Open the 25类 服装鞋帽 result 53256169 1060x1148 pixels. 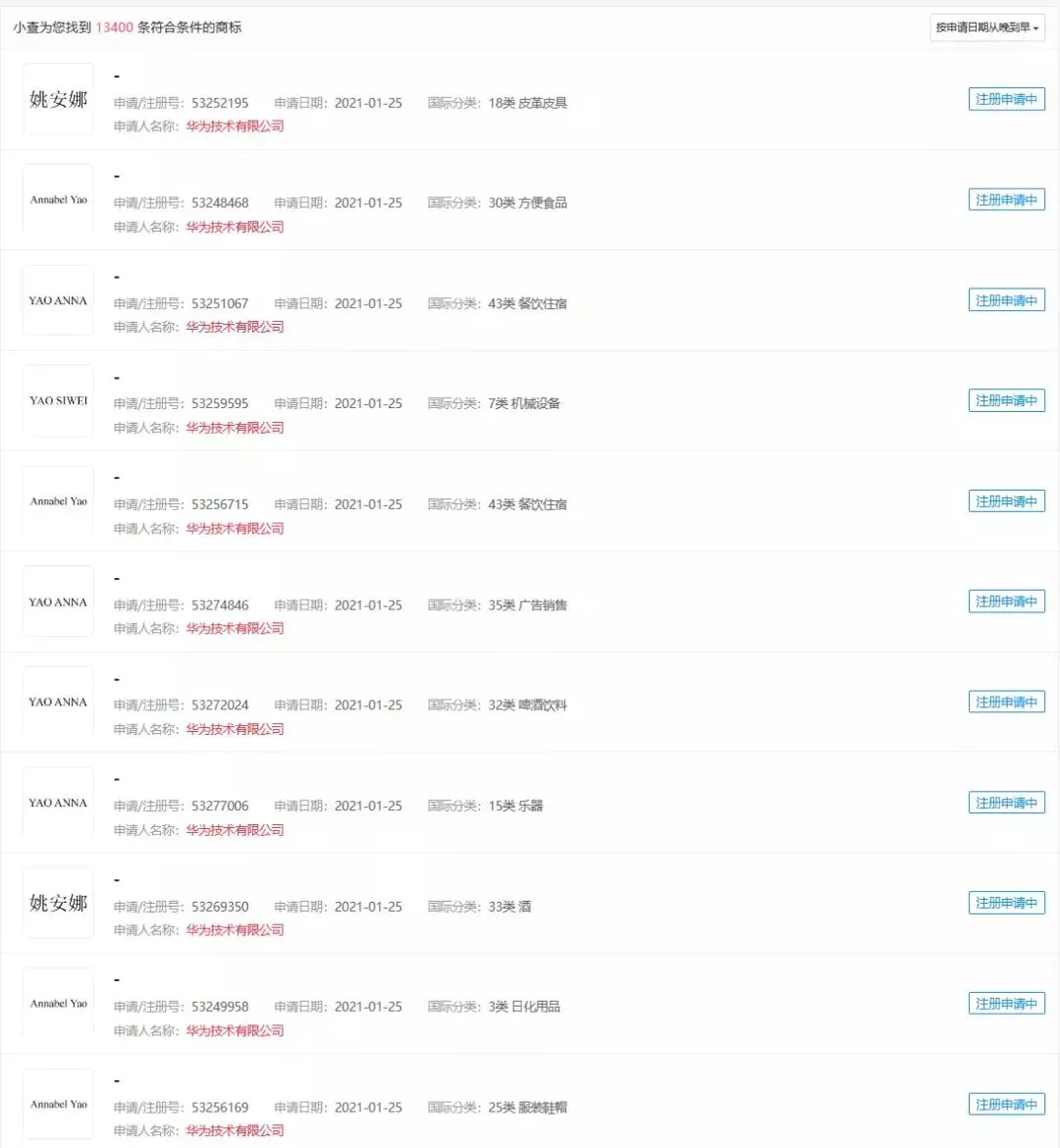[x=220, y=1108]
